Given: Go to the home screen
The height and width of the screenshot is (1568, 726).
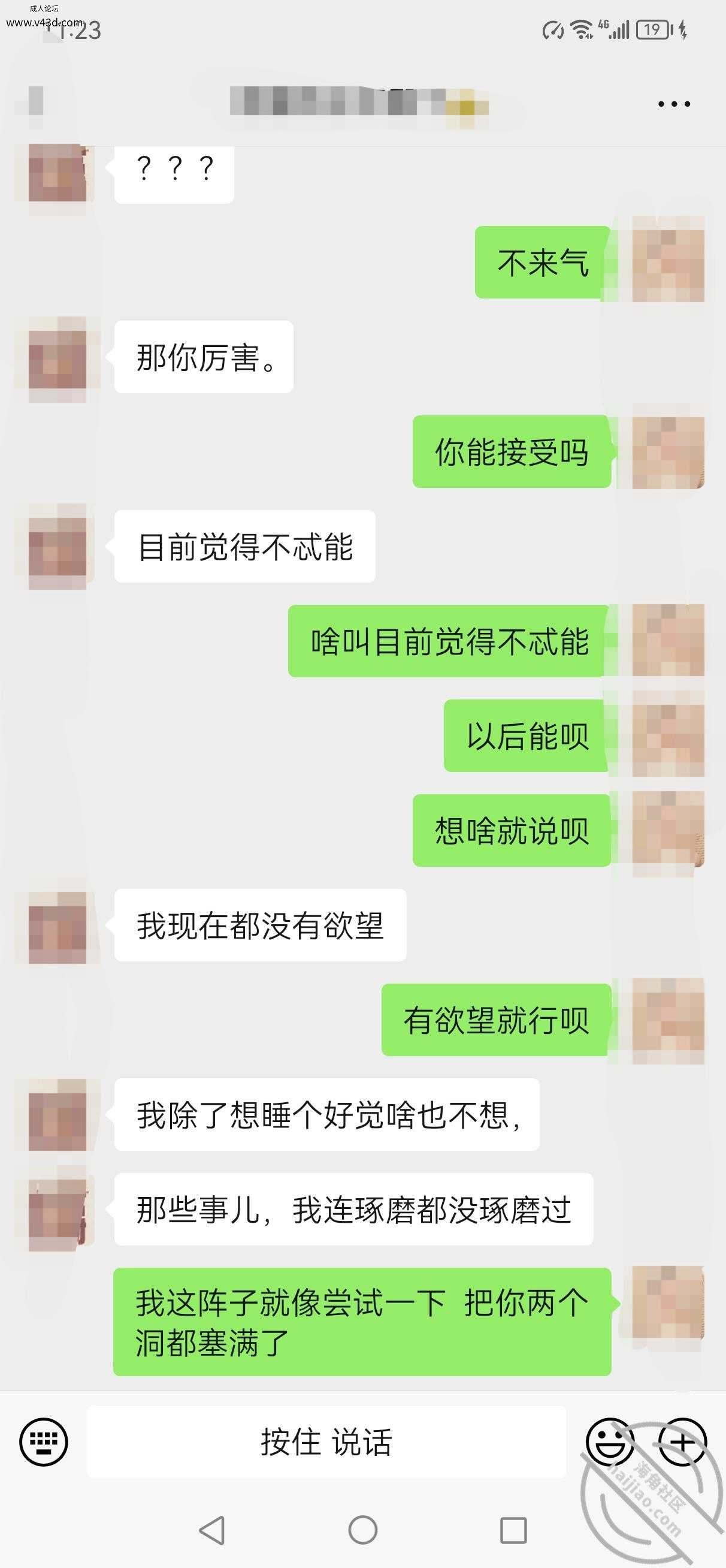Looking at the screenshot, I should pyautogui.click(x=362, y=1530).
